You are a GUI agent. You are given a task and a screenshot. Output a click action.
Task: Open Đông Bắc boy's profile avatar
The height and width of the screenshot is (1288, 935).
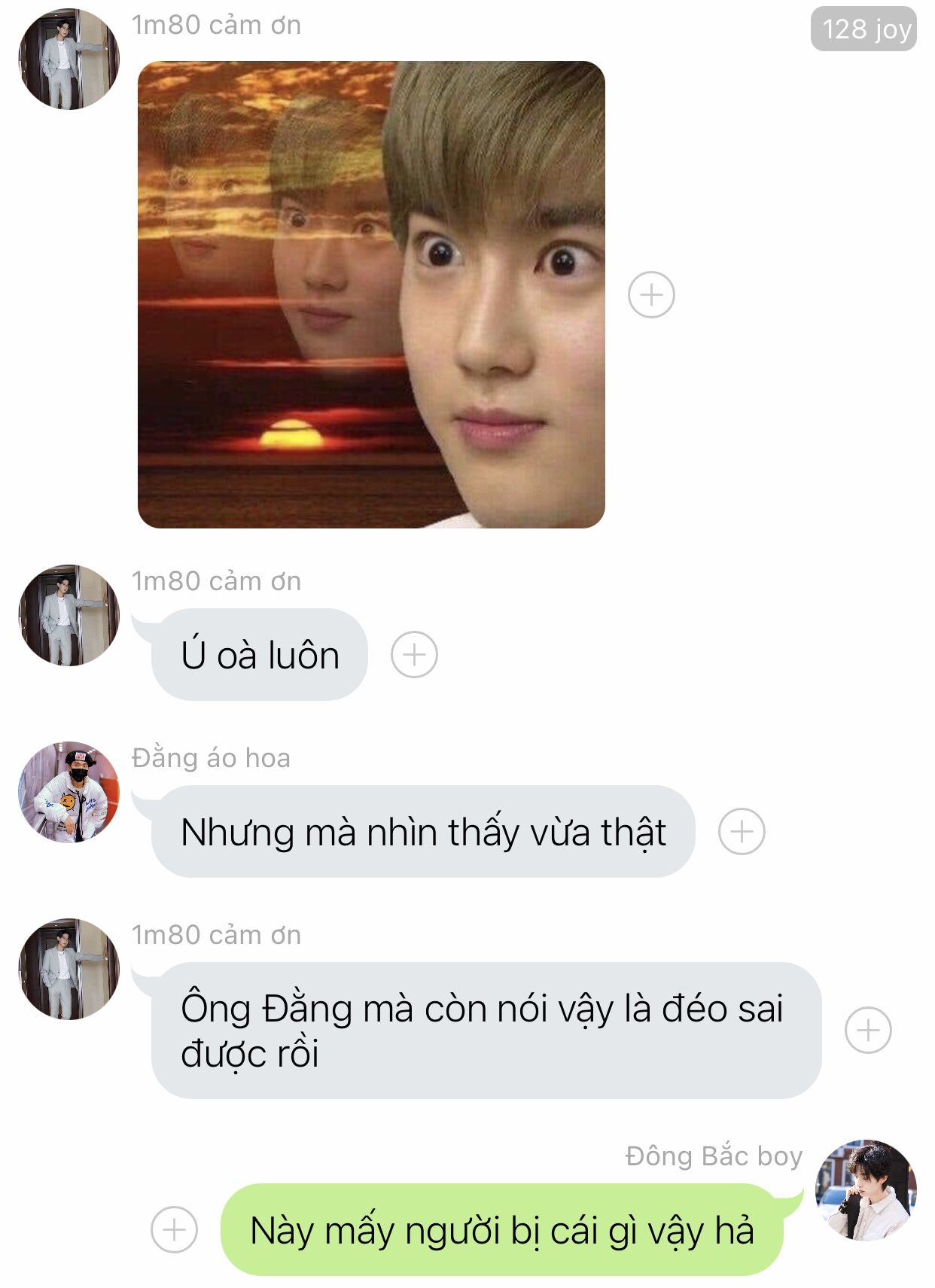tap(866, 1189)
